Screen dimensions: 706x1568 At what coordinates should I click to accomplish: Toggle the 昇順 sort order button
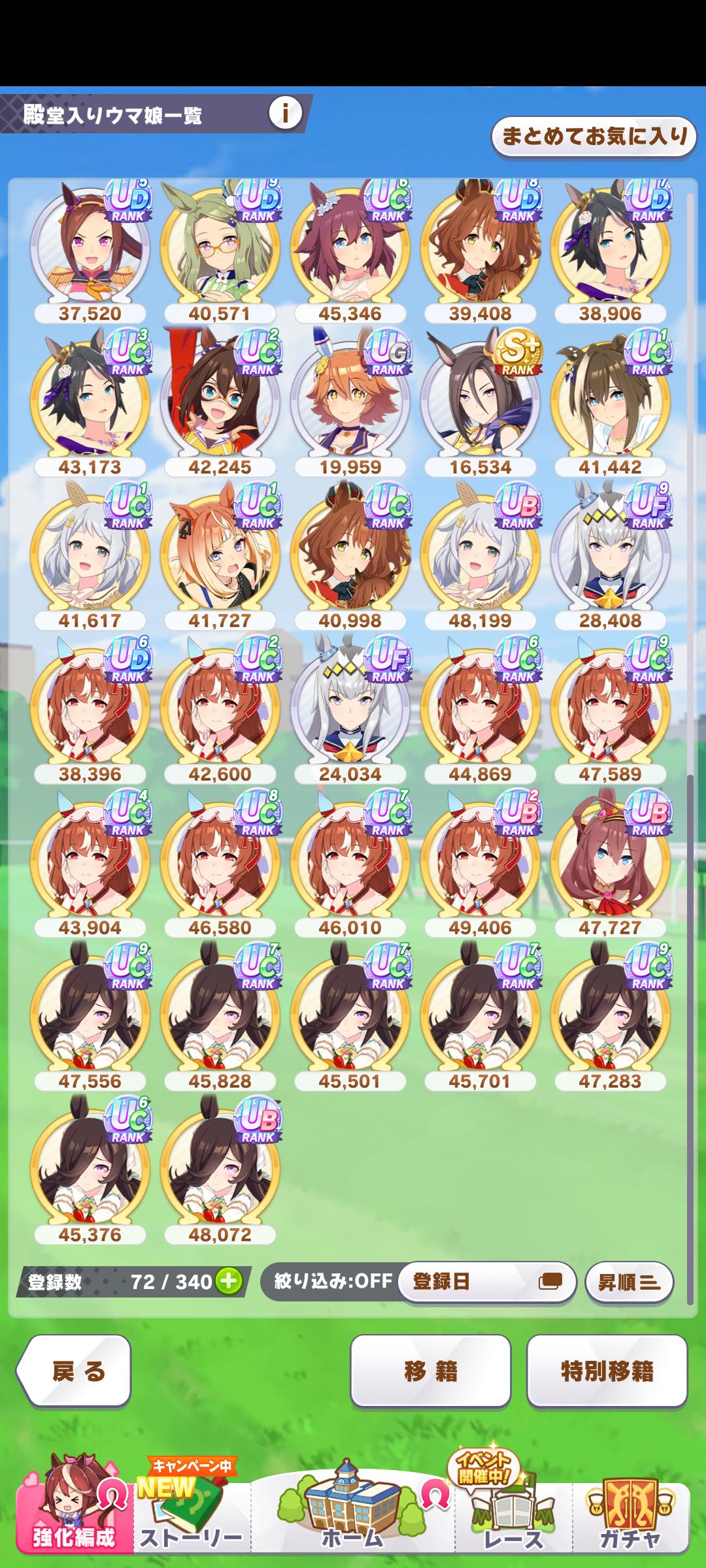(x=628, y=1281)
